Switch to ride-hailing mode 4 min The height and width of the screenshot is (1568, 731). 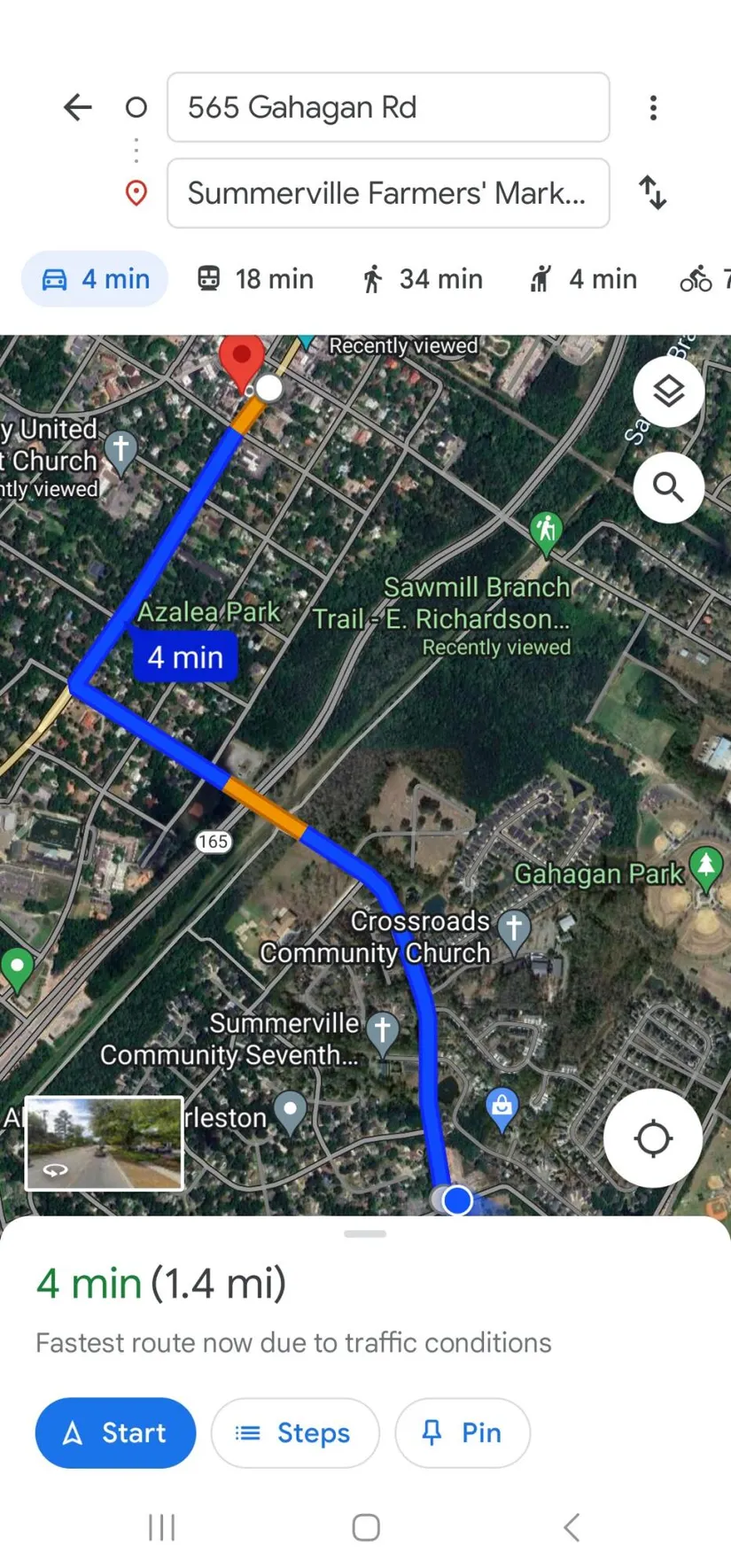(584, 279)
